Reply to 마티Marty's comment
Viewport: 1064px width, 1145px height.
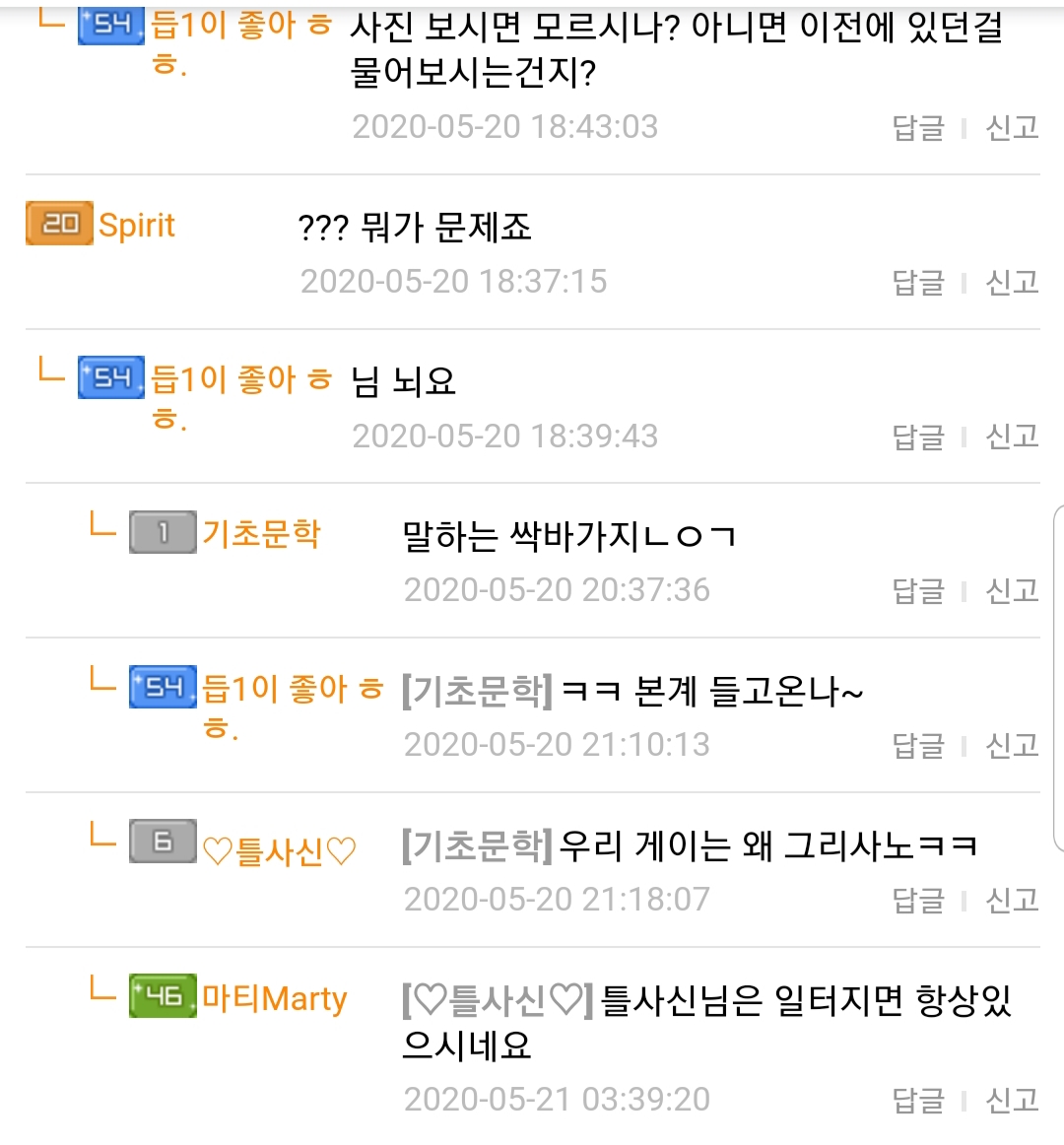point(917,1101)
